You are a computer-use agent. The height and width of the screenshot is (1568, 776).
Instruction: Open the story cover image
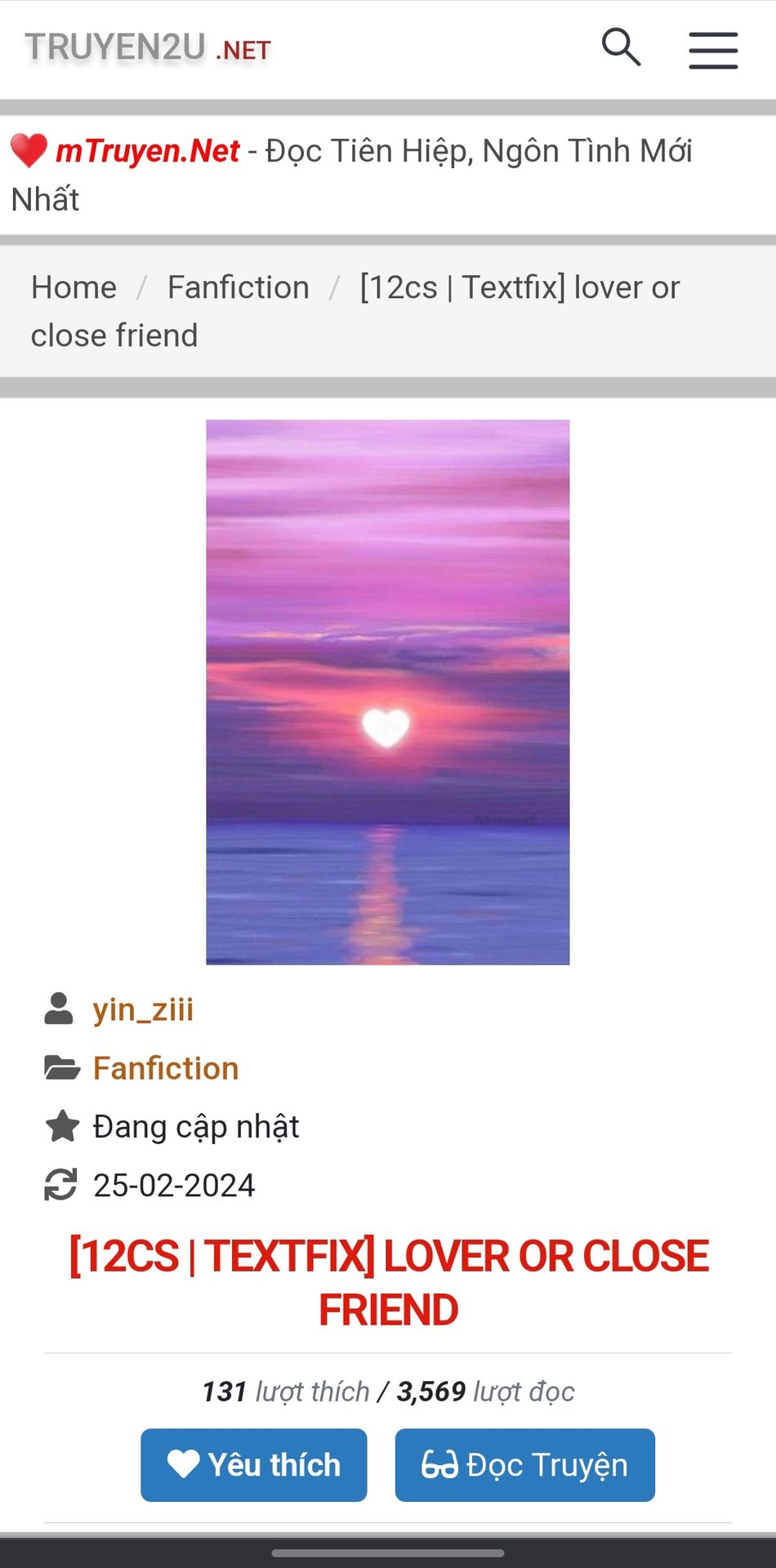coord(388,693)
